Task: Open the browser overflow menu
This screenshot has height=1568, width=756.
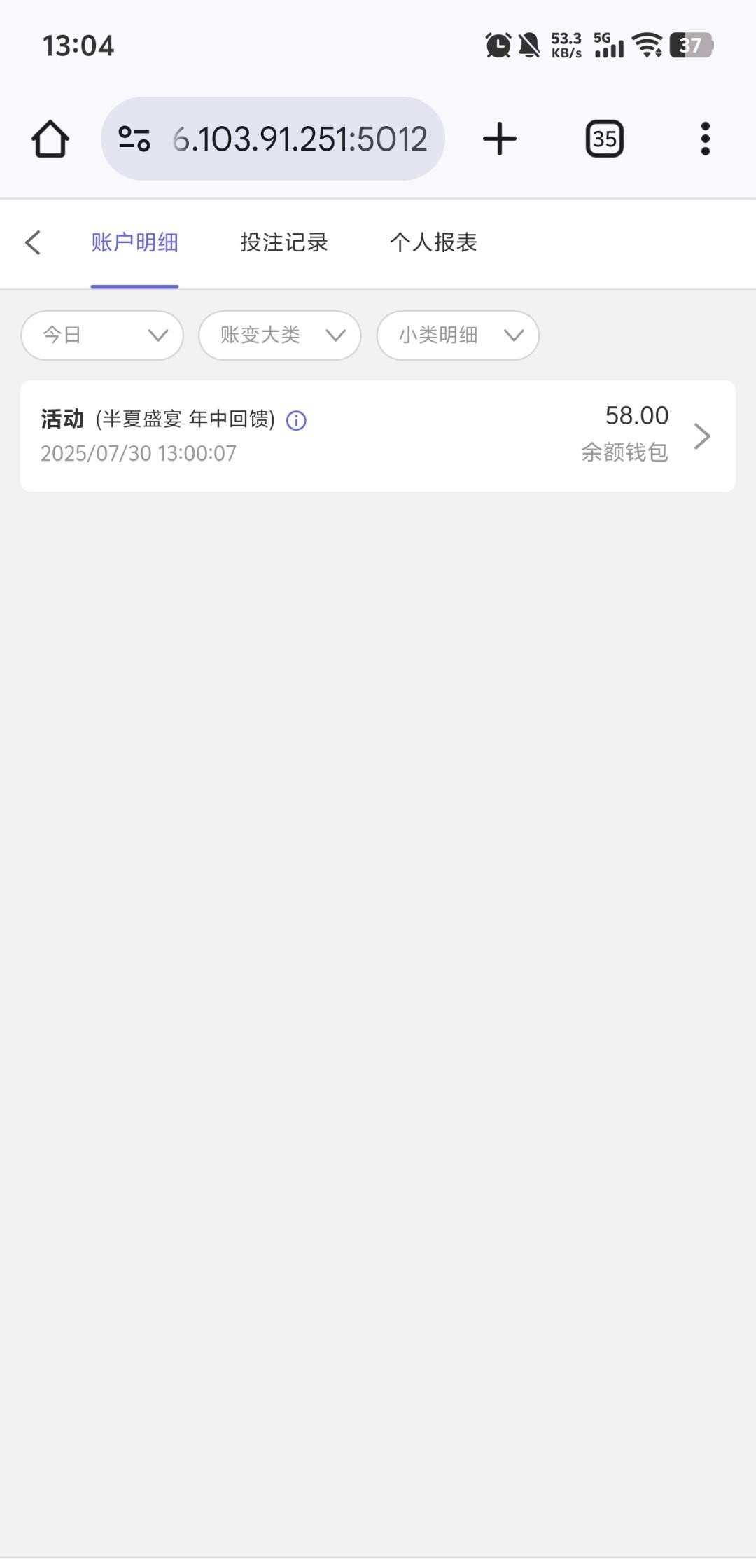Action: click(x=705, y=139)
